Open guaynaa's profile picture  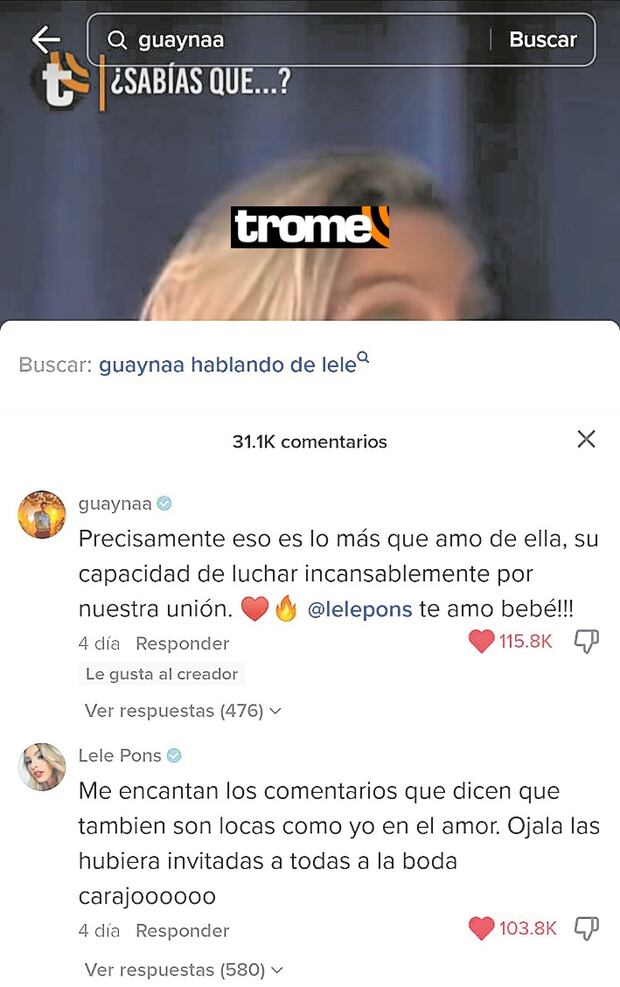tap(42, 514)
